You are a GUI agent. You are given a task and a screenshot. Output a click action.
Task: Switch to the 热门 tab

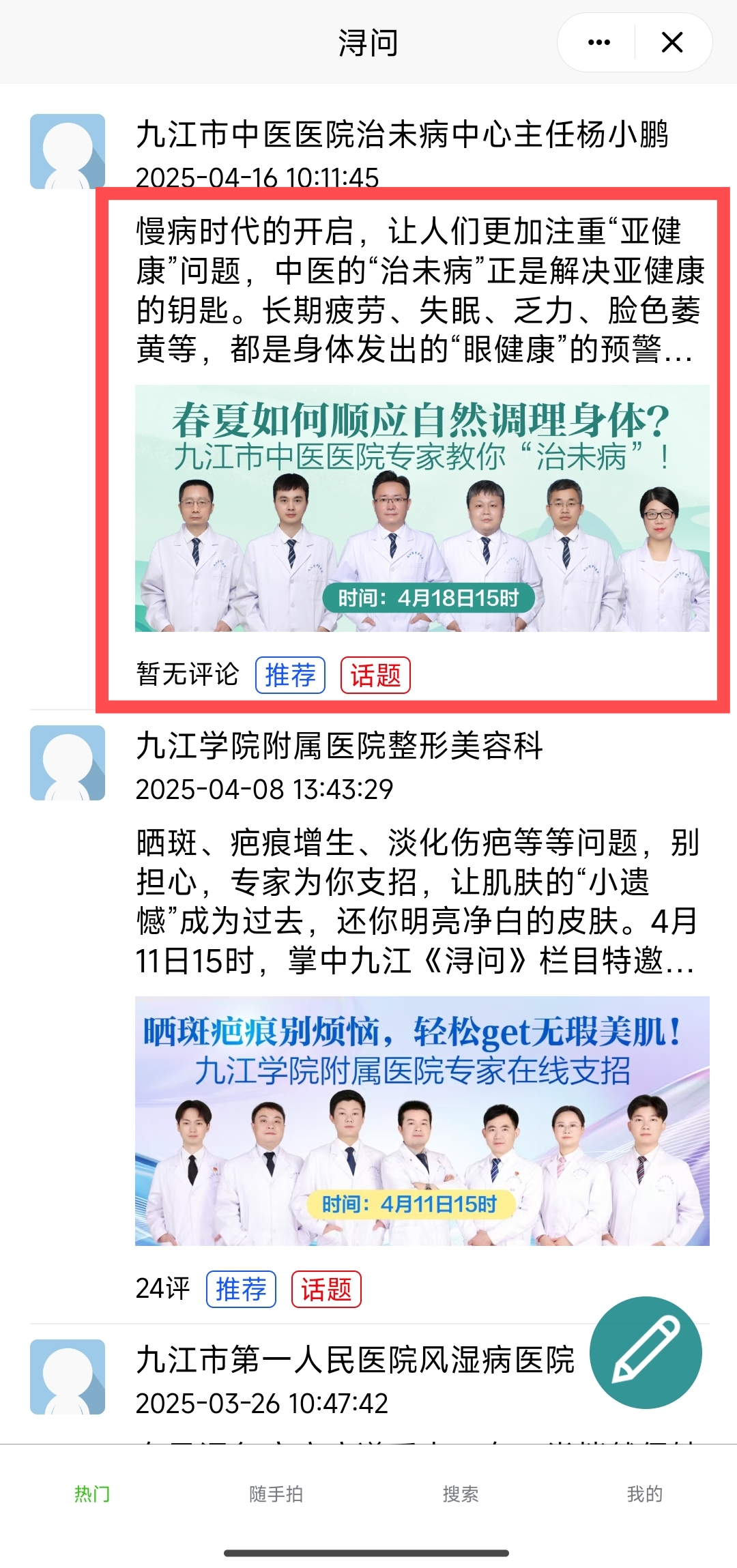[92, 1494]
